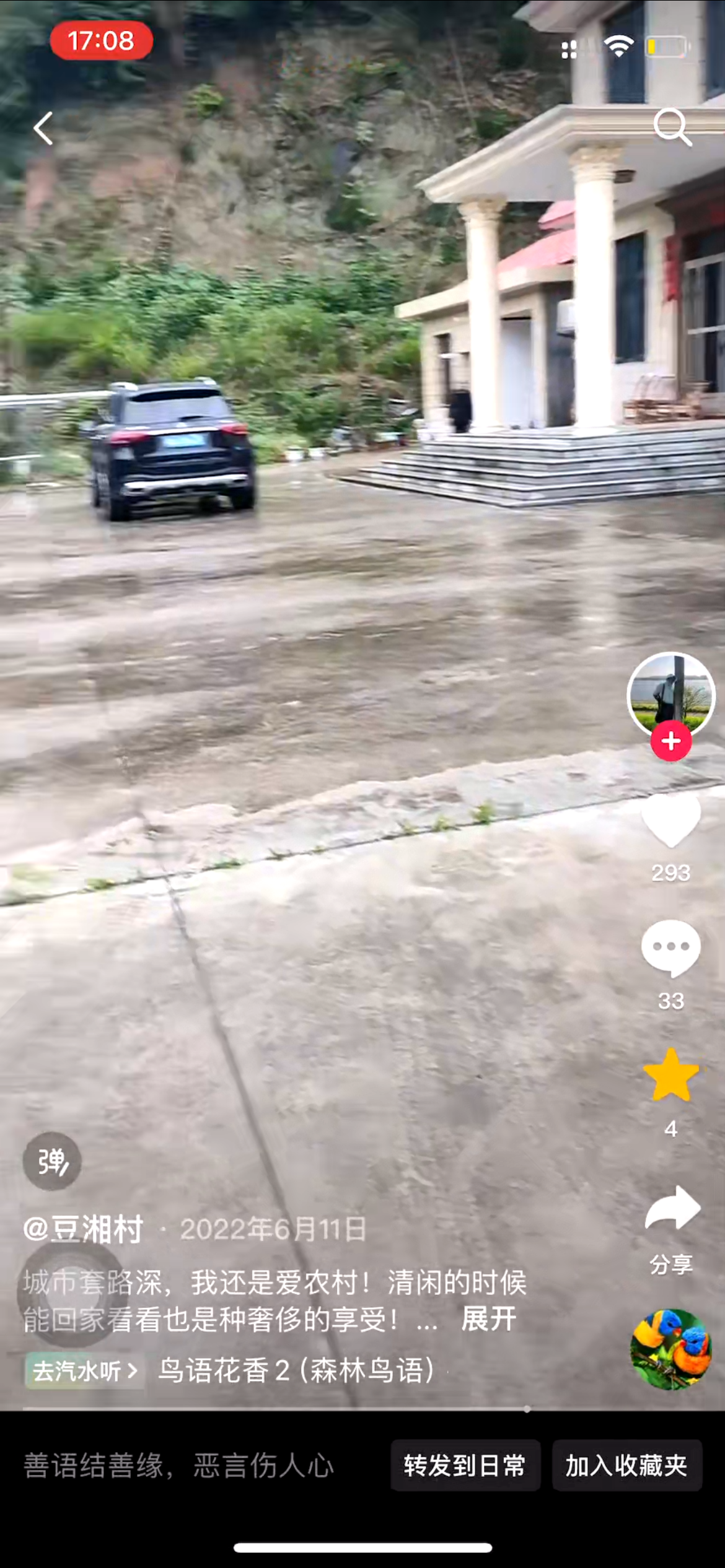725x1568 pixels.
Task: Open the song 鸟语花香 2 (森林鸟语)
Action: [296, 1370]
